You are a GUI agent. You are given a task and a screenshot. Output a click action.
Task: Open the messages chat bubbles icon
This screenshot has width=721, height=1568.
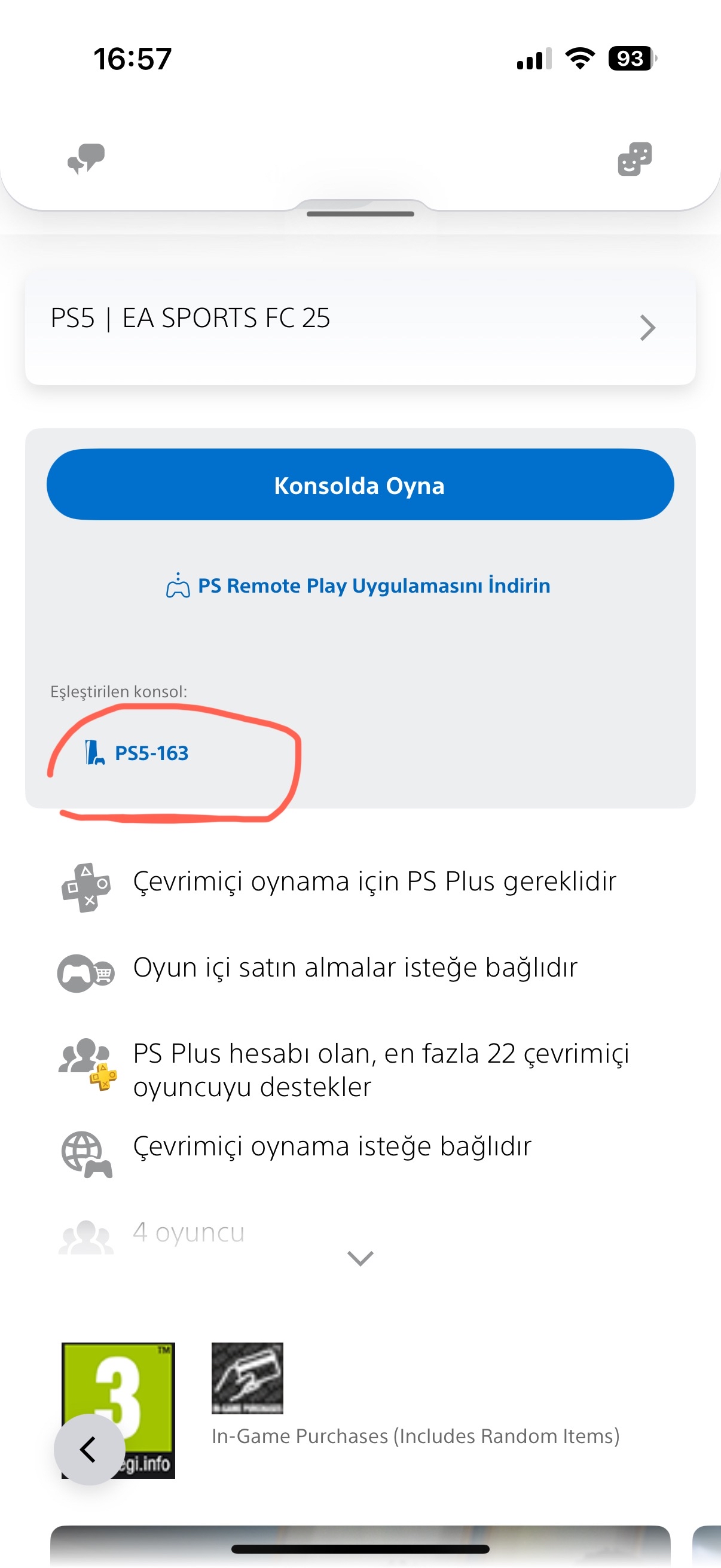coord(85,159)
